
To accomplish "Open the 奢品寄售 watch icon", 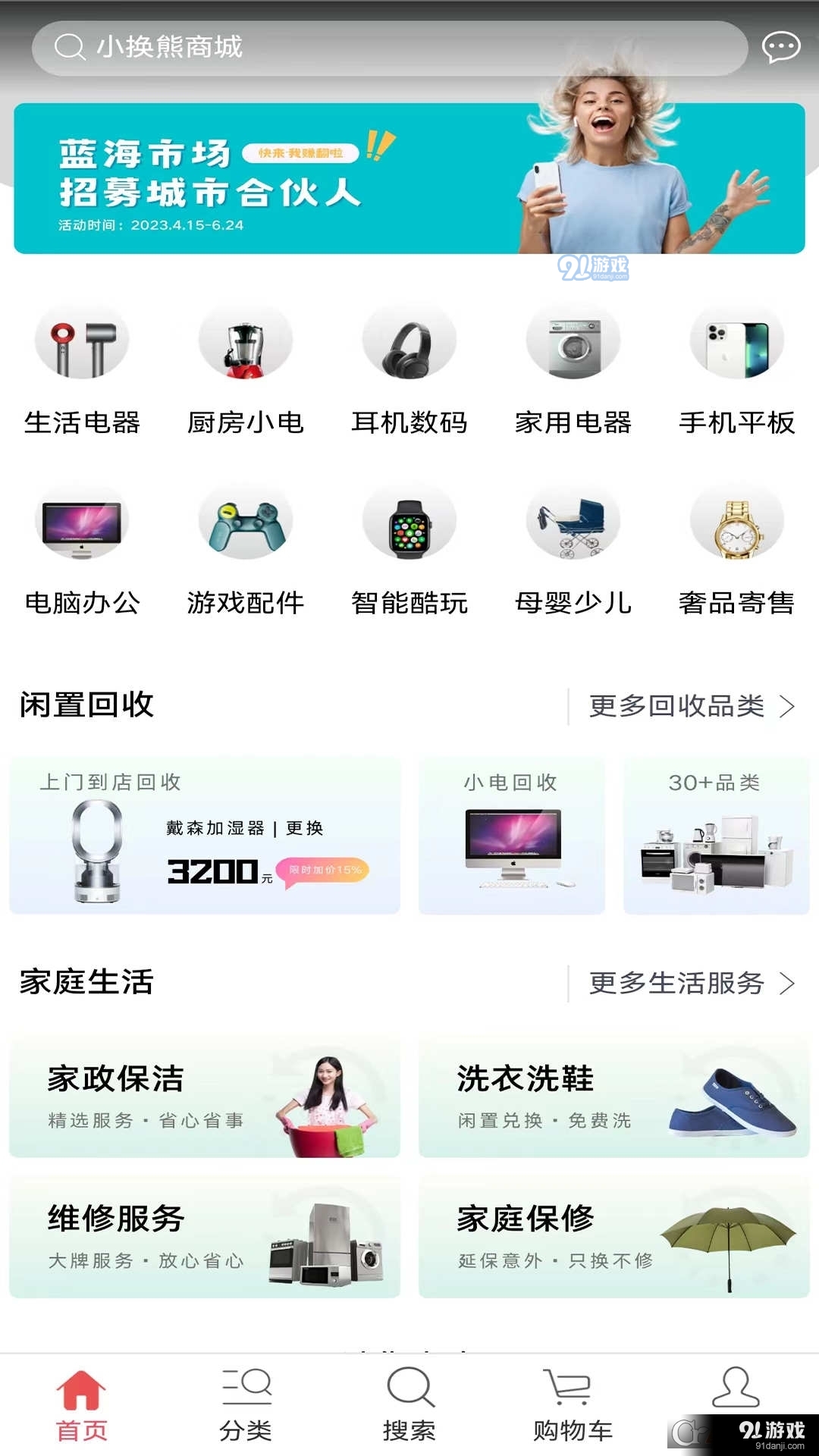I will point(736,523).
